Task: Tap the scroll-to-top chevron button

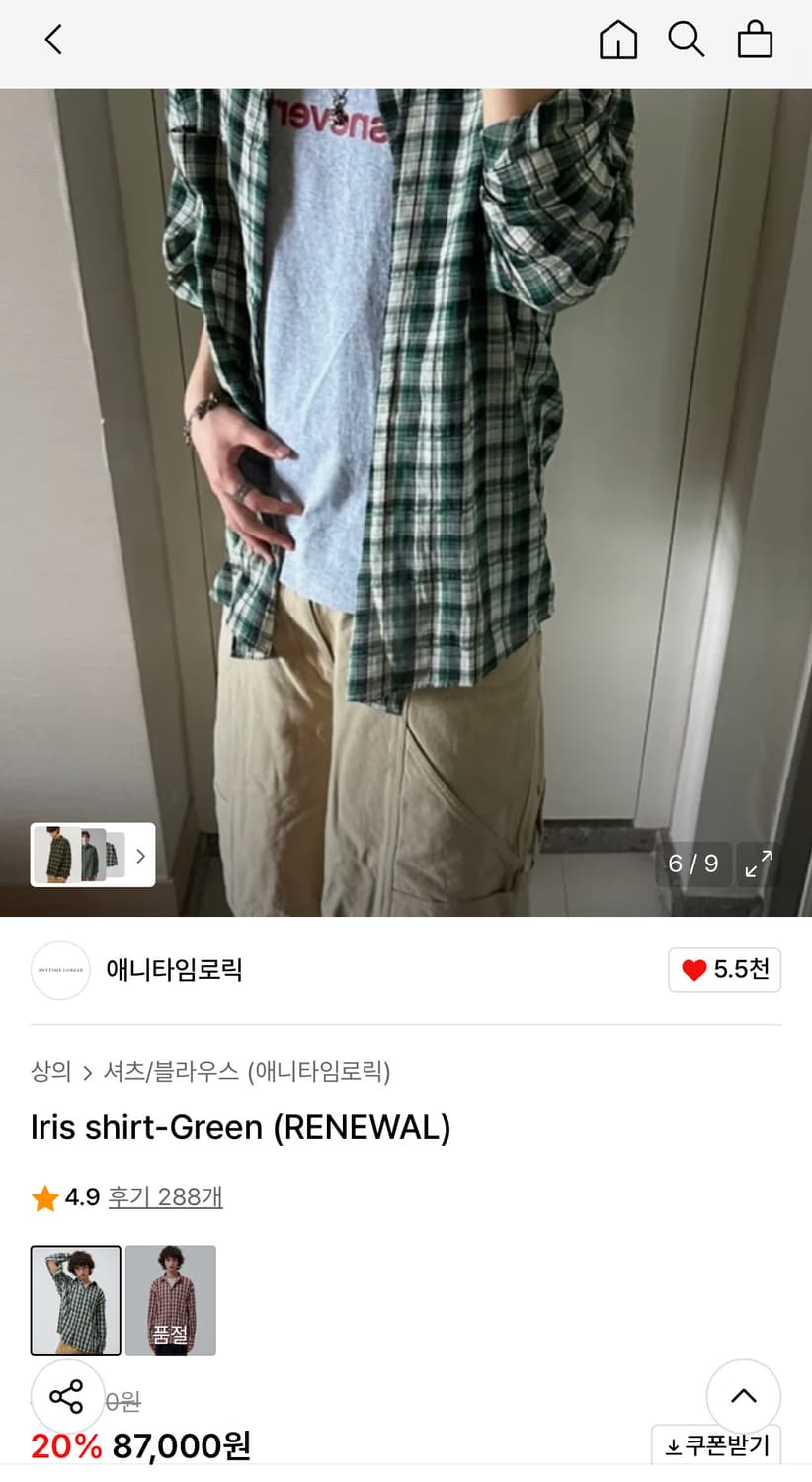Action: coord(744,1396)
